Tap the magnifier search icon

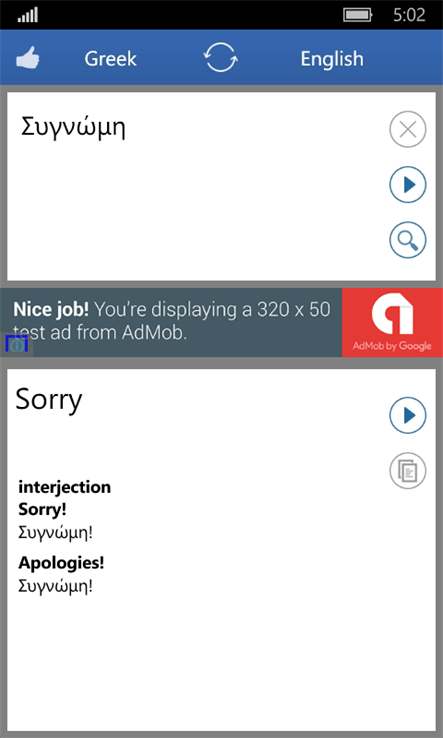[x=408, y=240]
